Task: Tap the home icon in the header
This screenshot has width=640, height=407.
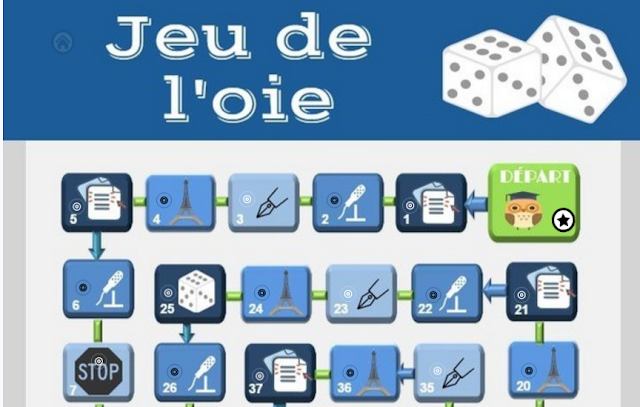Action: 63,42
